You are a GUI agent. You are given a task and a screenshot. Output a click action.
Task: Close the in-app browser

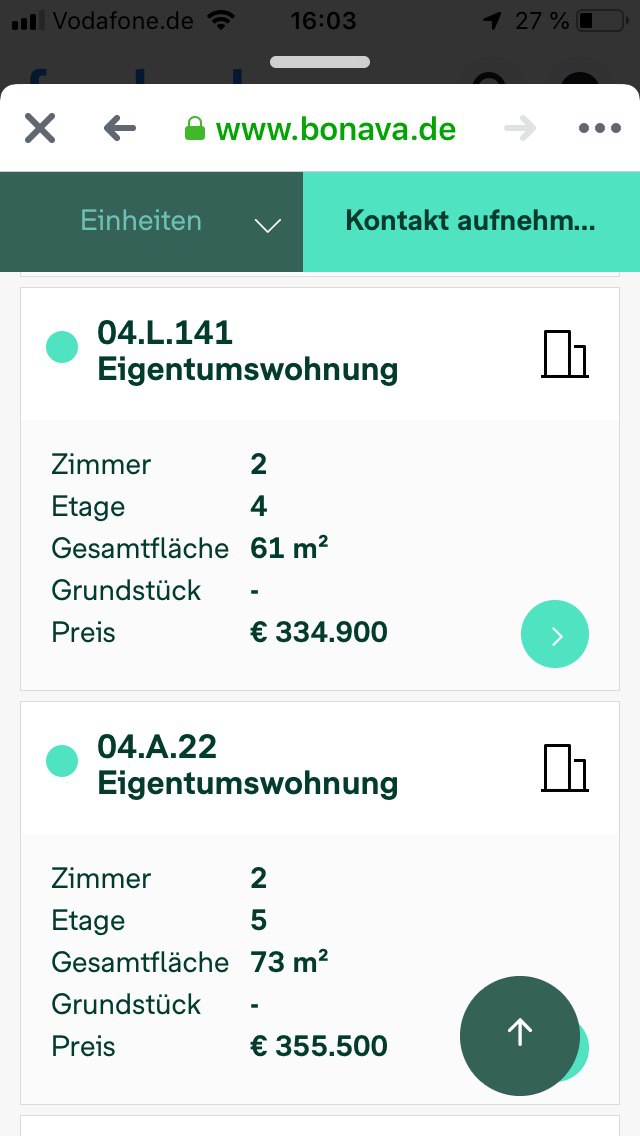tap(40, 128)
